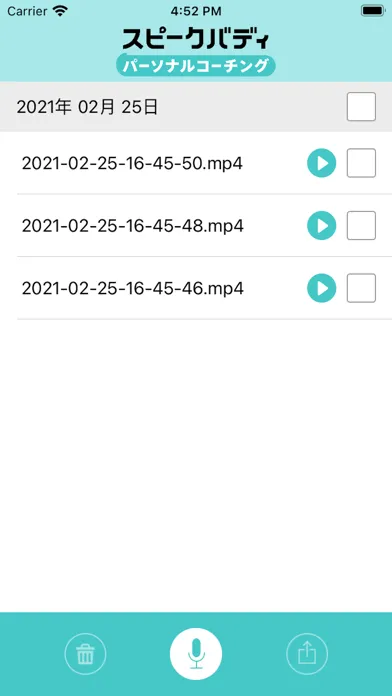Select all recordings from 2021年 02月 25日
This screenshot has height=696, width=392.
(361, 107)
